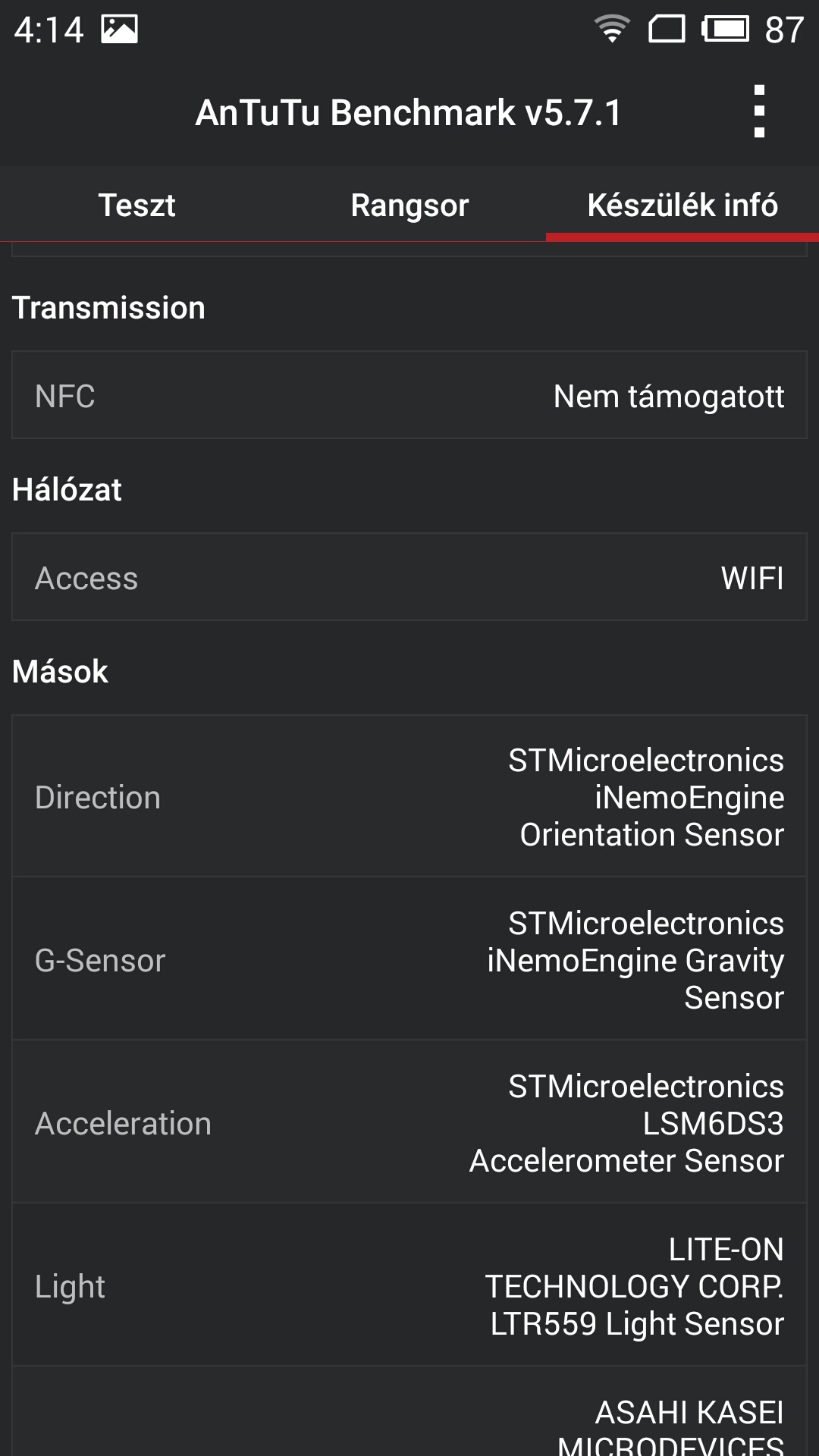Screen dimensions: 819x1456
Task: Tap the AnTuTu Benchmark title bar
Action: [x=409, y=112]
